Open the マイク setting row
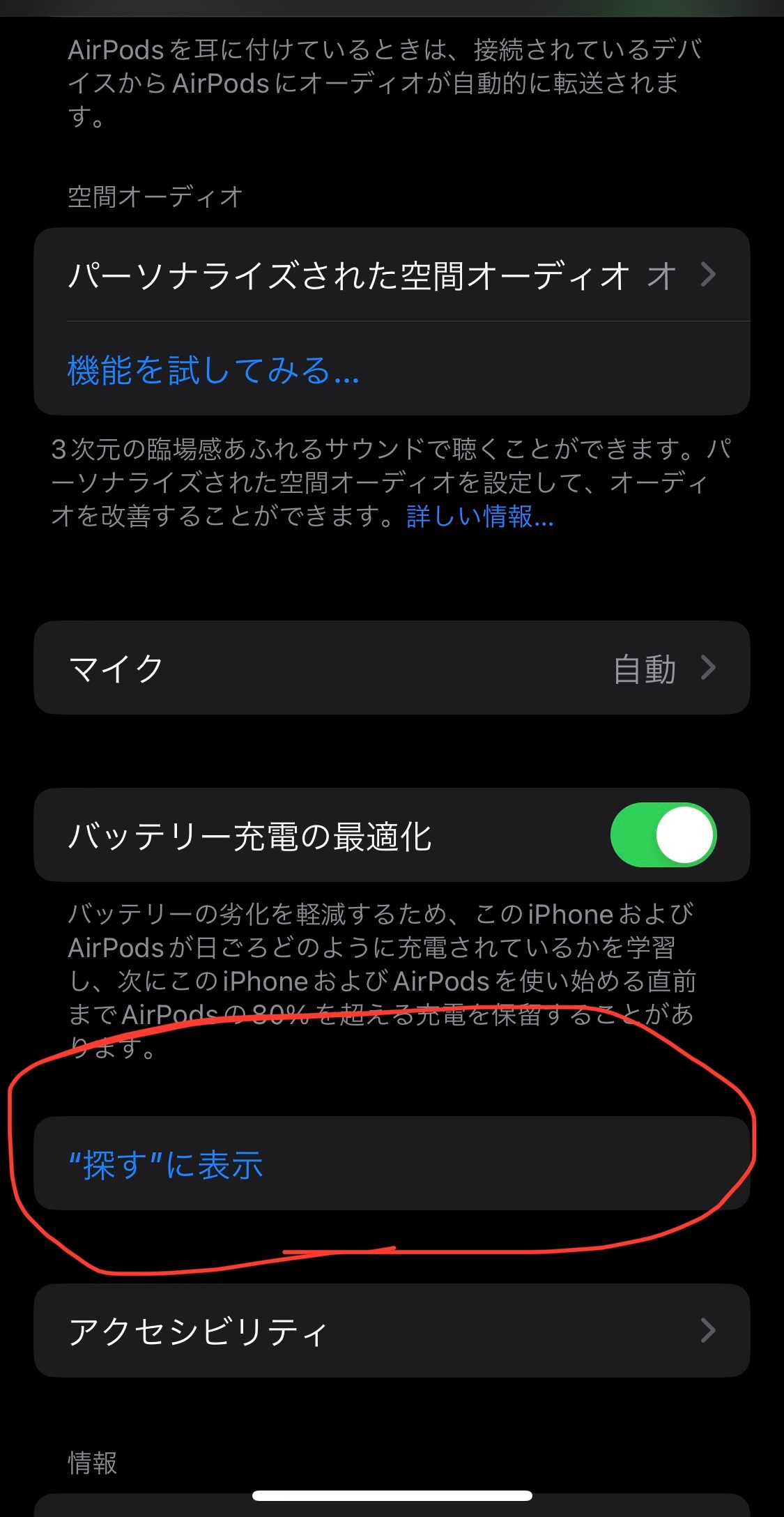This screenshot has width=784, height=1517. [x=390, y=668]
